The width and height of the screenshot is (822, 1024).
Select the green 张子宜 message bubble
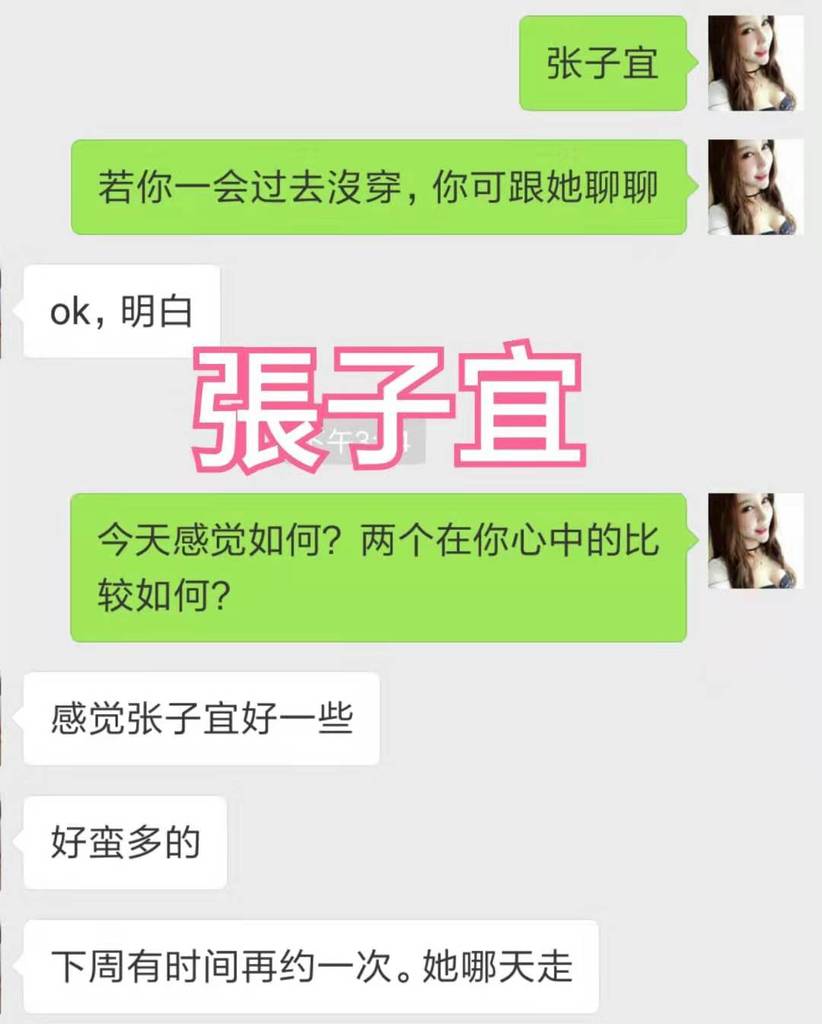600,62
